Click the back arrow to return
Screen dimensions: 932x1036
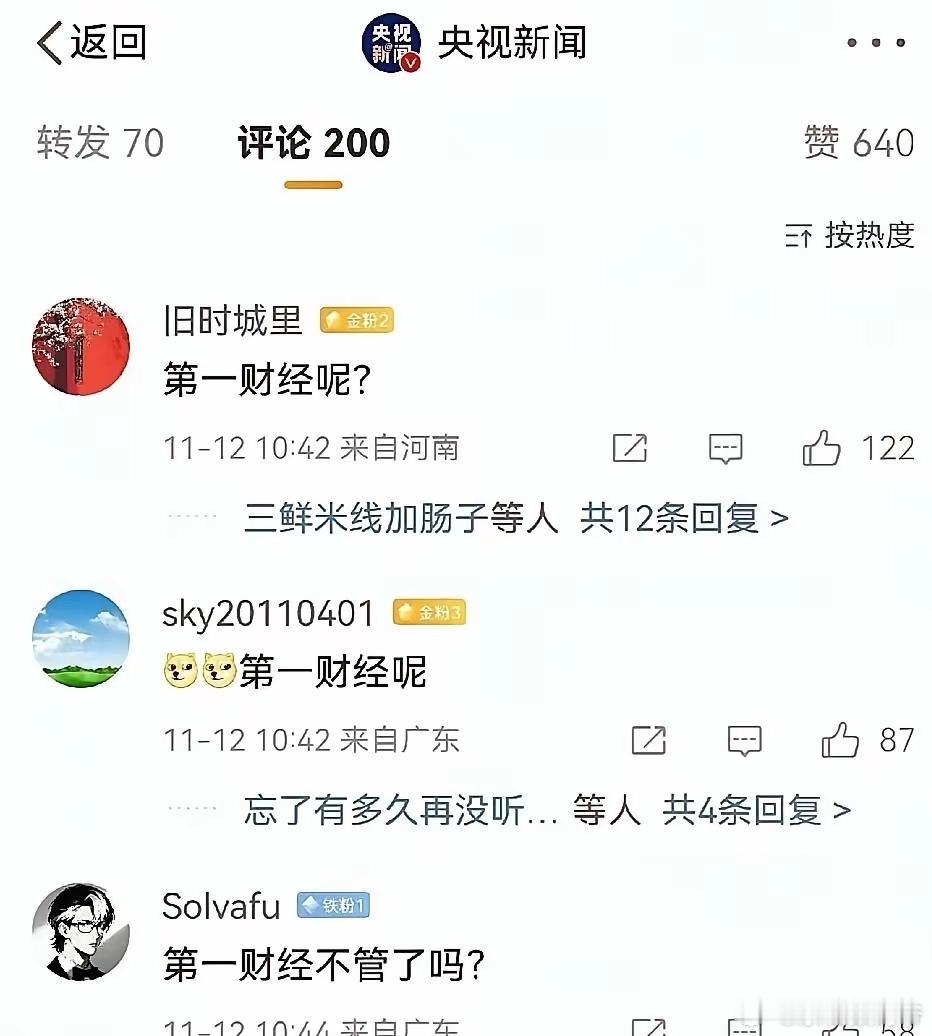pos(48,42)
